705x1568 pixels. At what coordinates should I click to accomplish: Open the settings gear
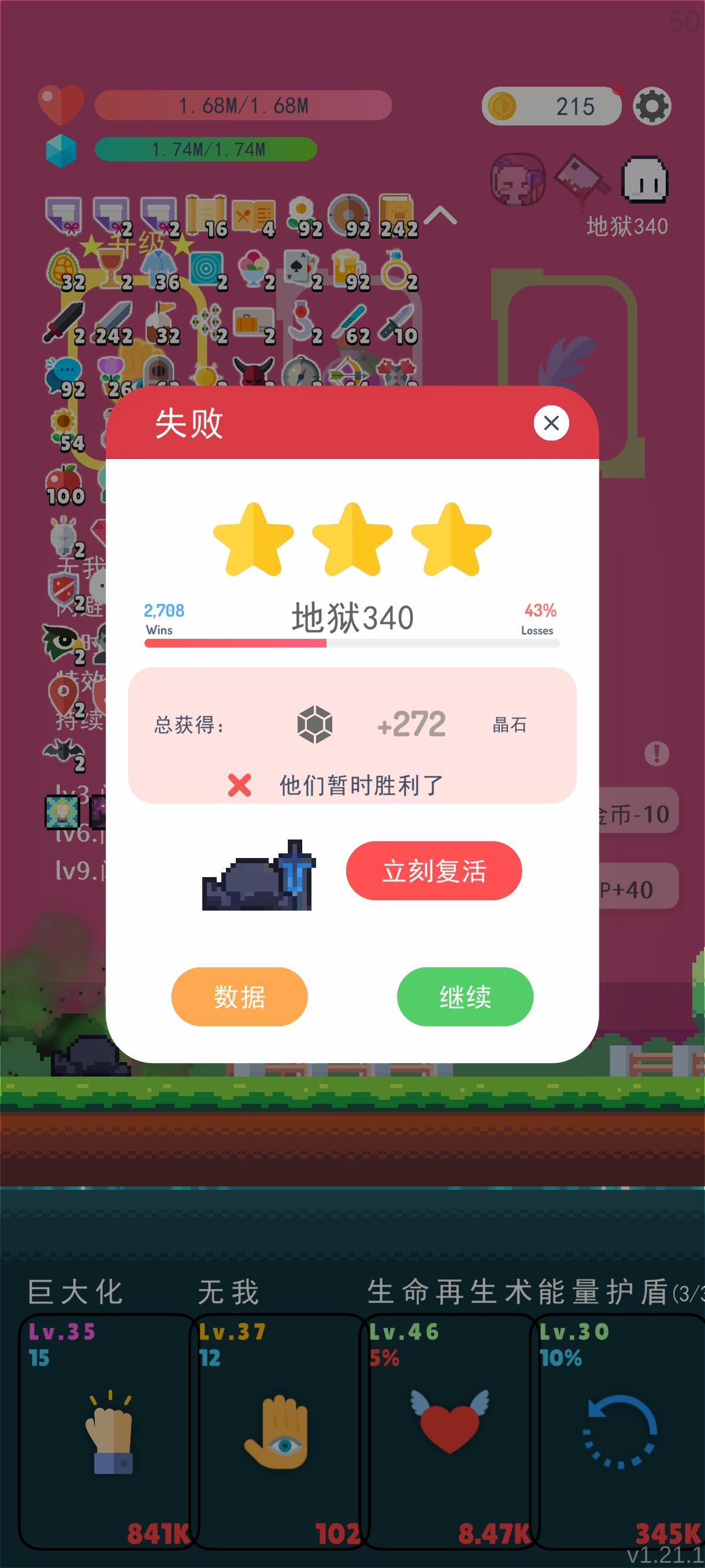(652, 106)
